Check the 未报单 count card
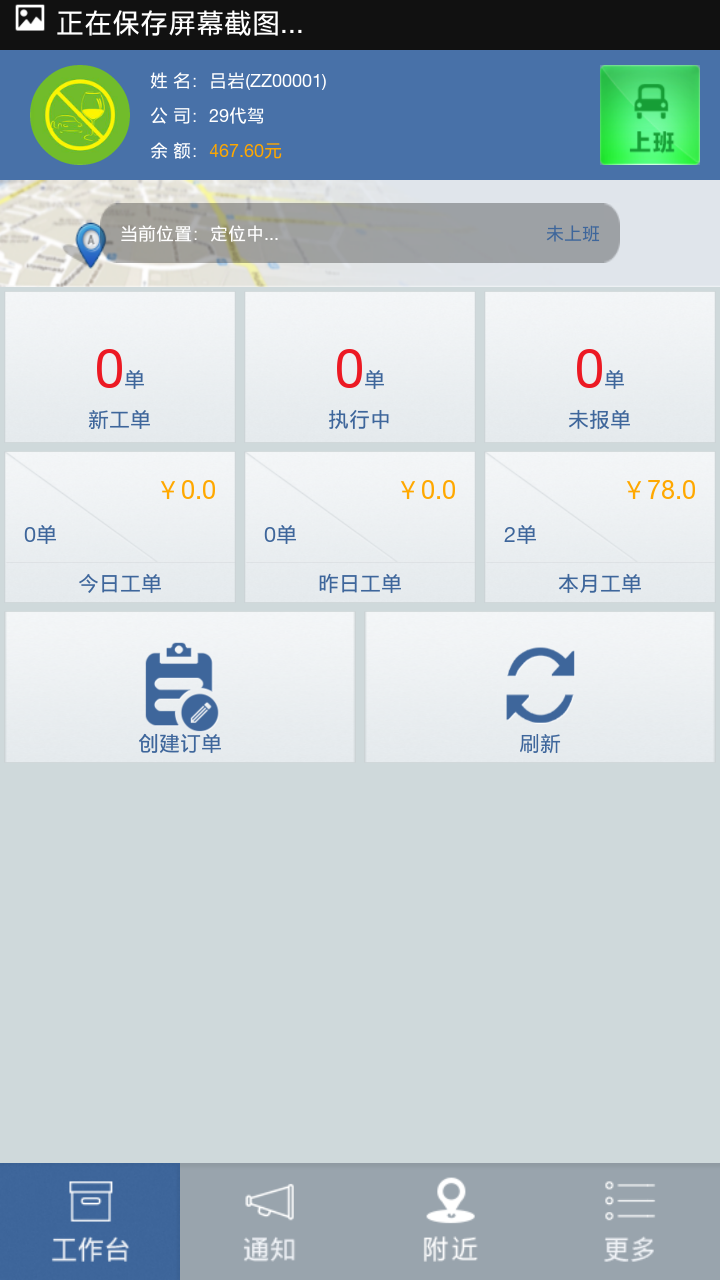Screen dimensions: 720x1280 click(599, 366)
